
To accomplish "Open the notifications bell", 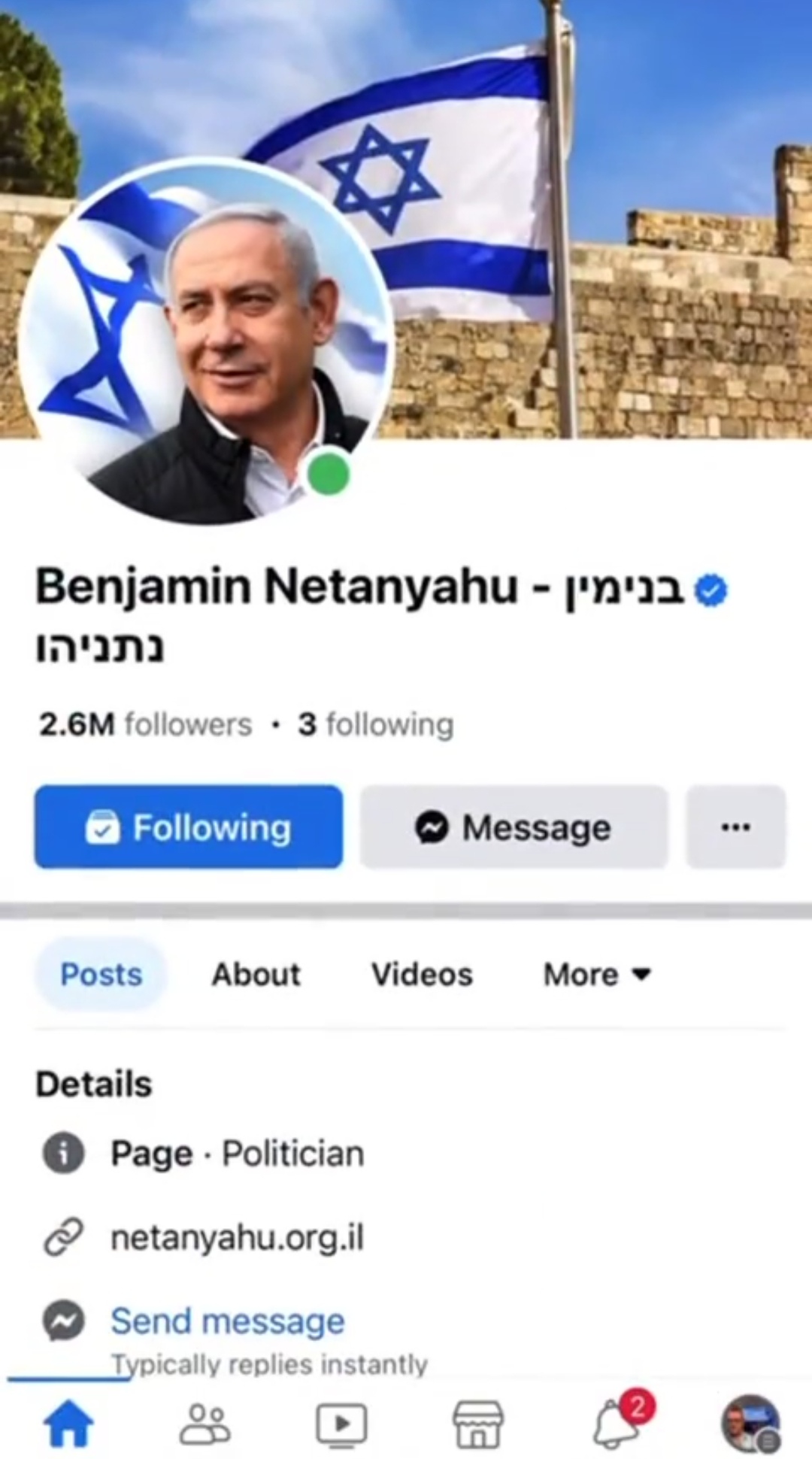I will 617,1424.
